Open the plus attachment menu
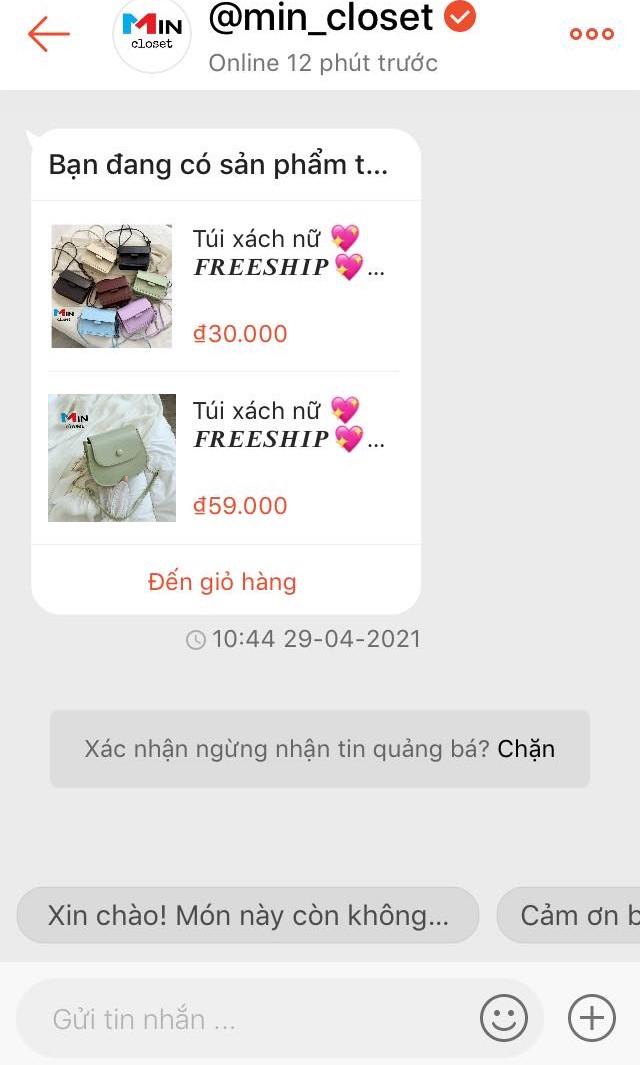 click(x=591, y=1019)
